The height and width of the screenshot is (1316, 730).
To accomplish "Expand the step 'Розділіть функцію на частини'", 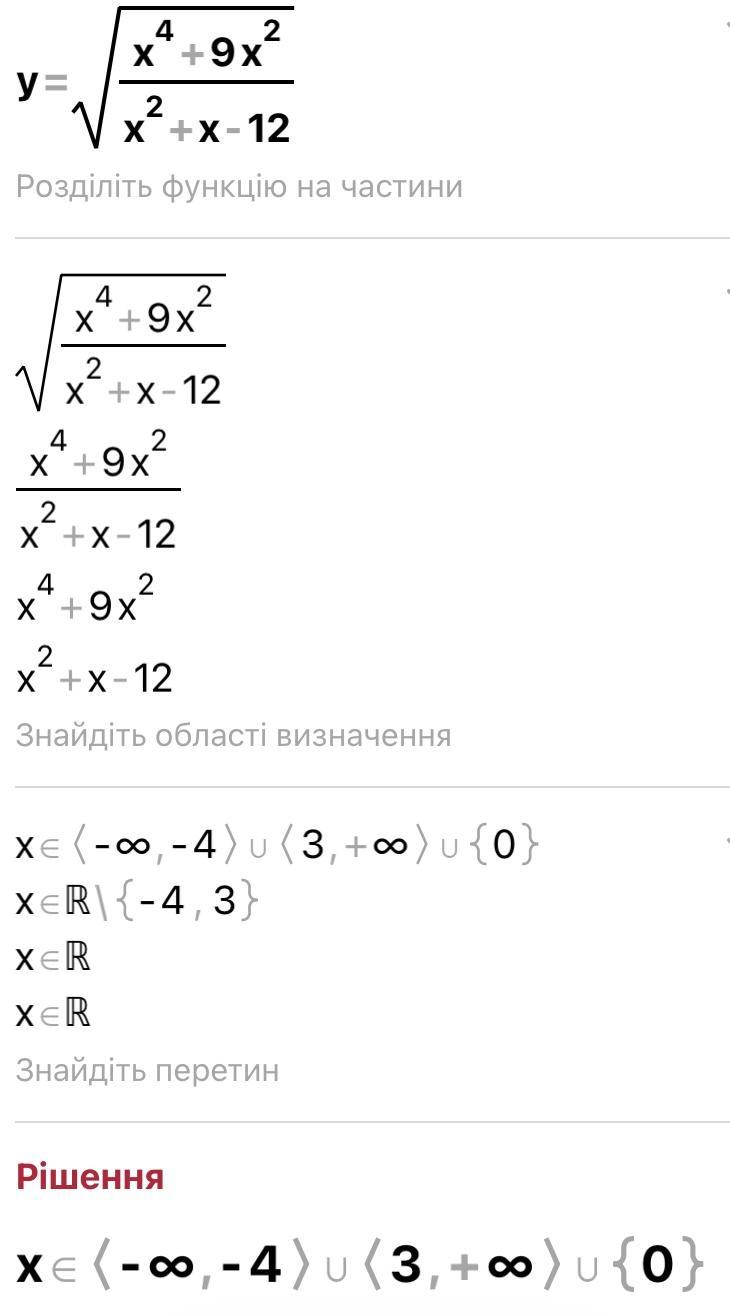I will click(x=239, y=187).
